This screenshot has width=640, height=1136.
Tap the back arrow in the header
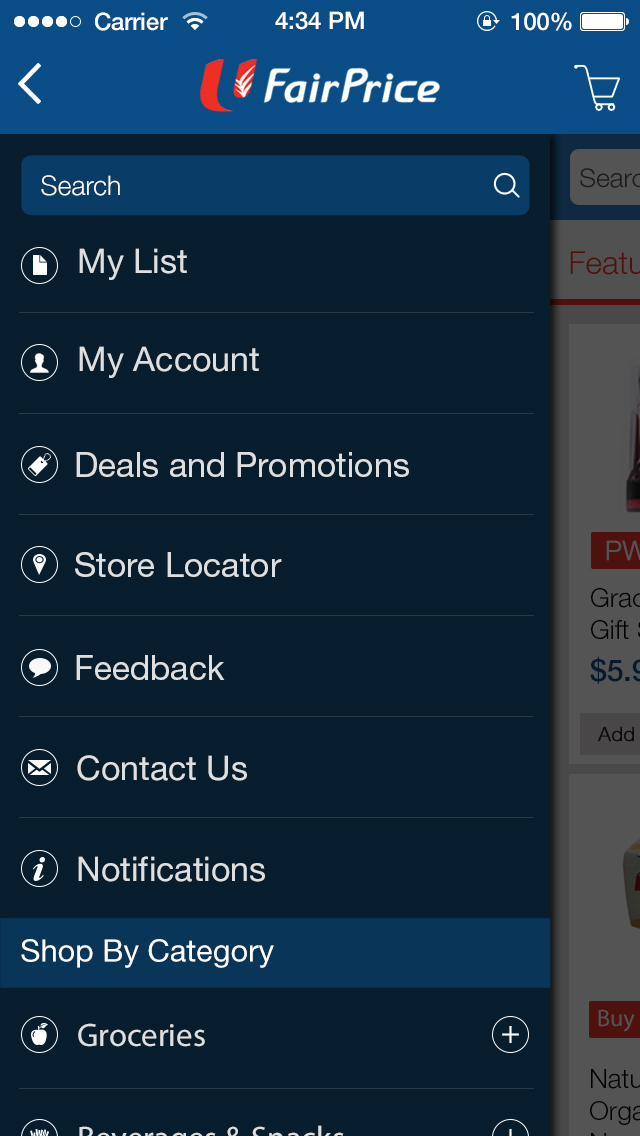point(30,84)
